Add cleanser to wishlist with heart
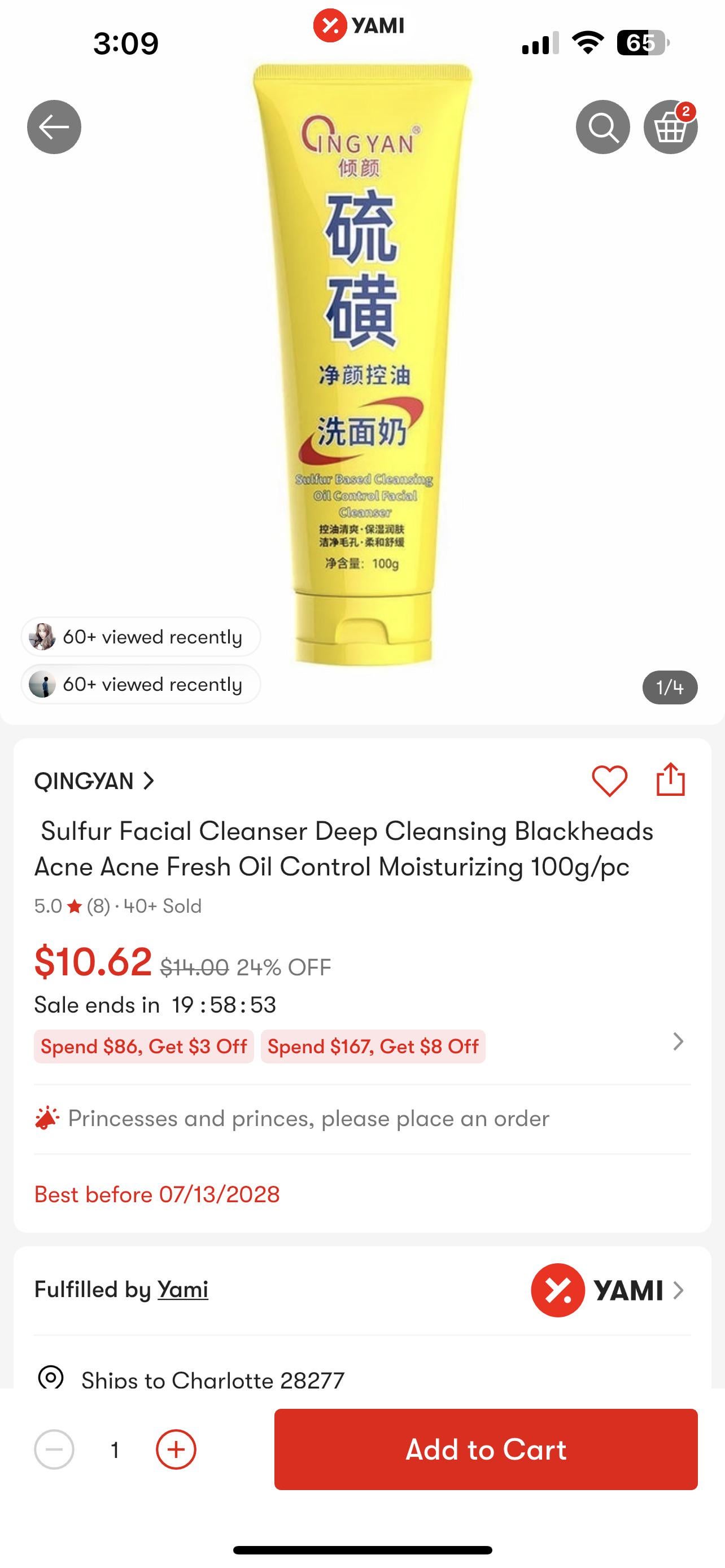725x1568 pixels. (609, 781)
